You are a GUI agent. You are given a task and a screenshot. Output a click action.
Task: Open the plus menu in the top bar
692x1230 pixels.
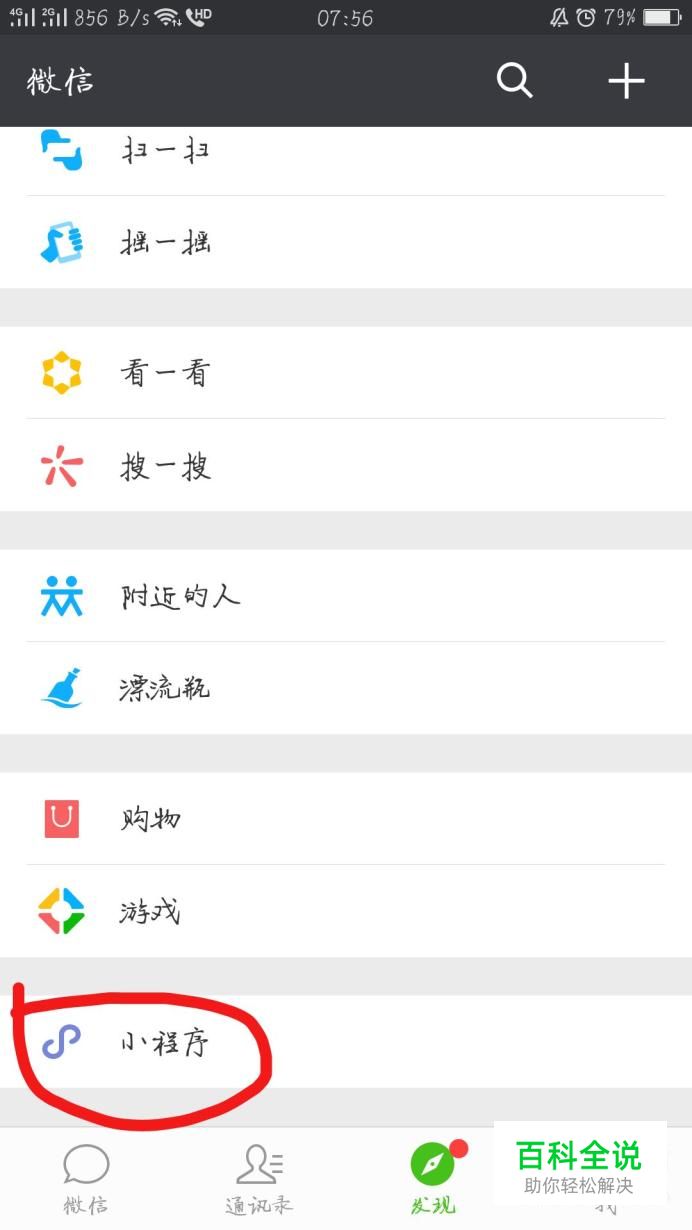(627, 80)
